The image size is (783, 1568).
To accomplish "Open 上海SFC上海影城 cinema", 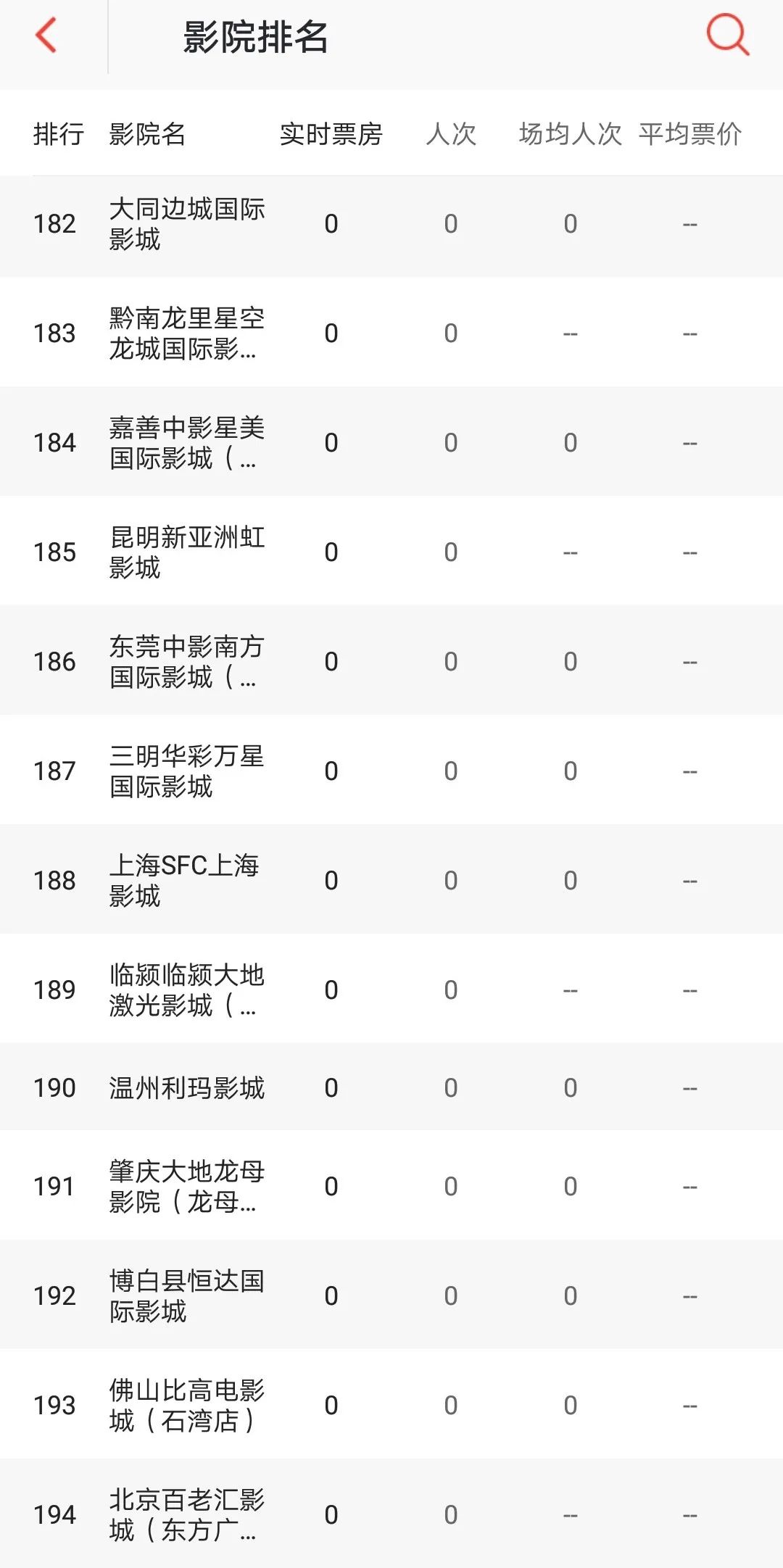I will point(391,880).
